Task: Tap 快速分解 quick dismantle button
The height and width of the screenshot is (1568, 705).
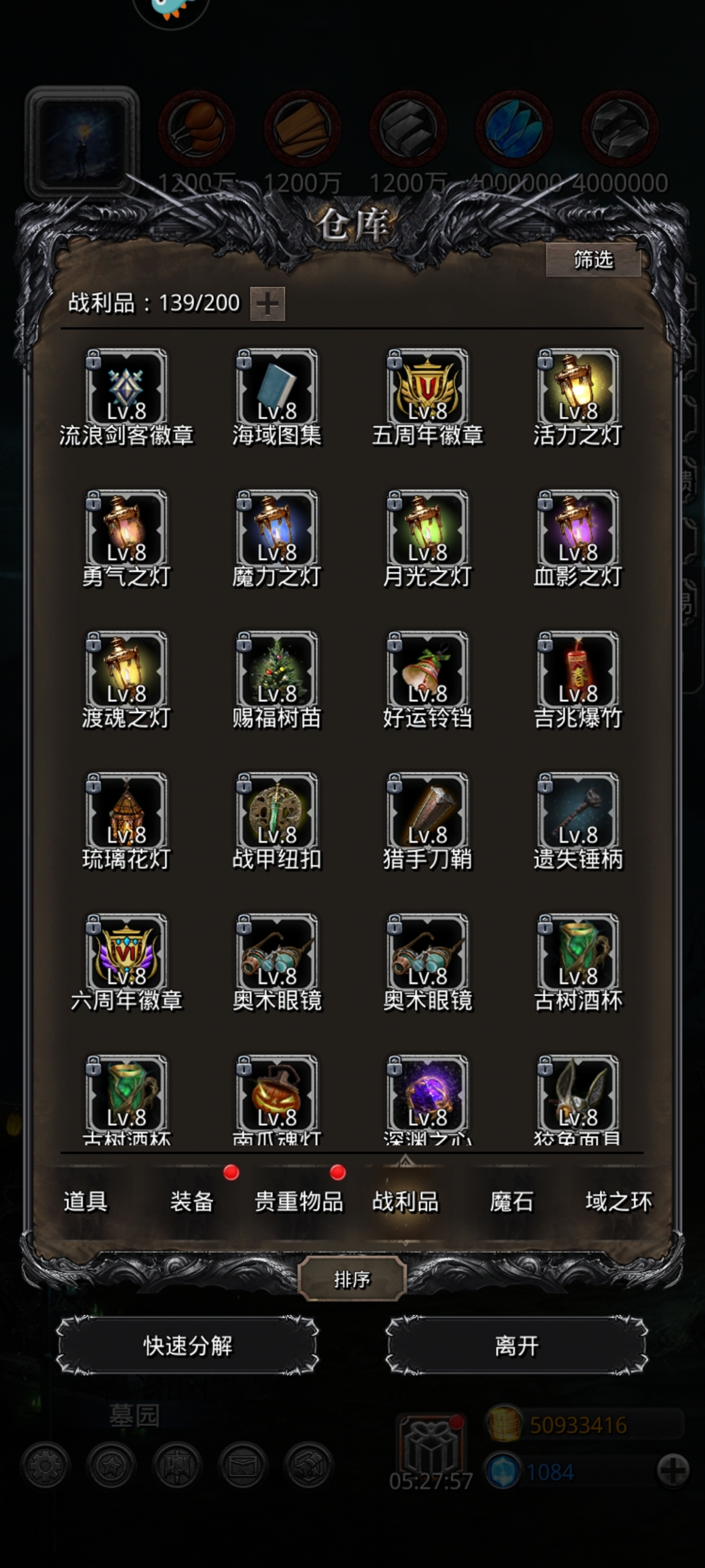Action: [188, 1346]
